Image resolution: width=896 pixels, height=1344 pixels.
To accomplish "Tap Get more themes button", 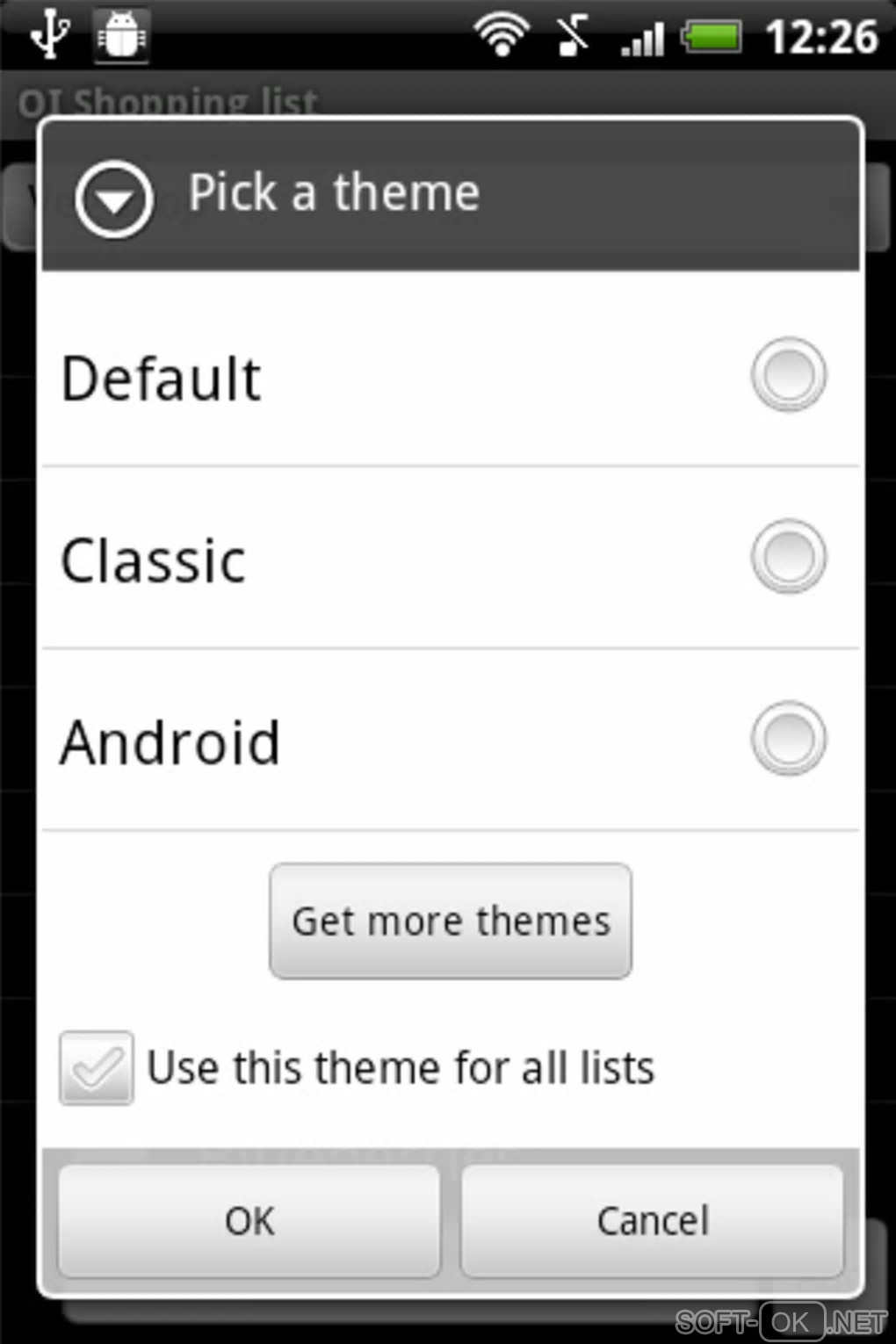I will (450, 921).
